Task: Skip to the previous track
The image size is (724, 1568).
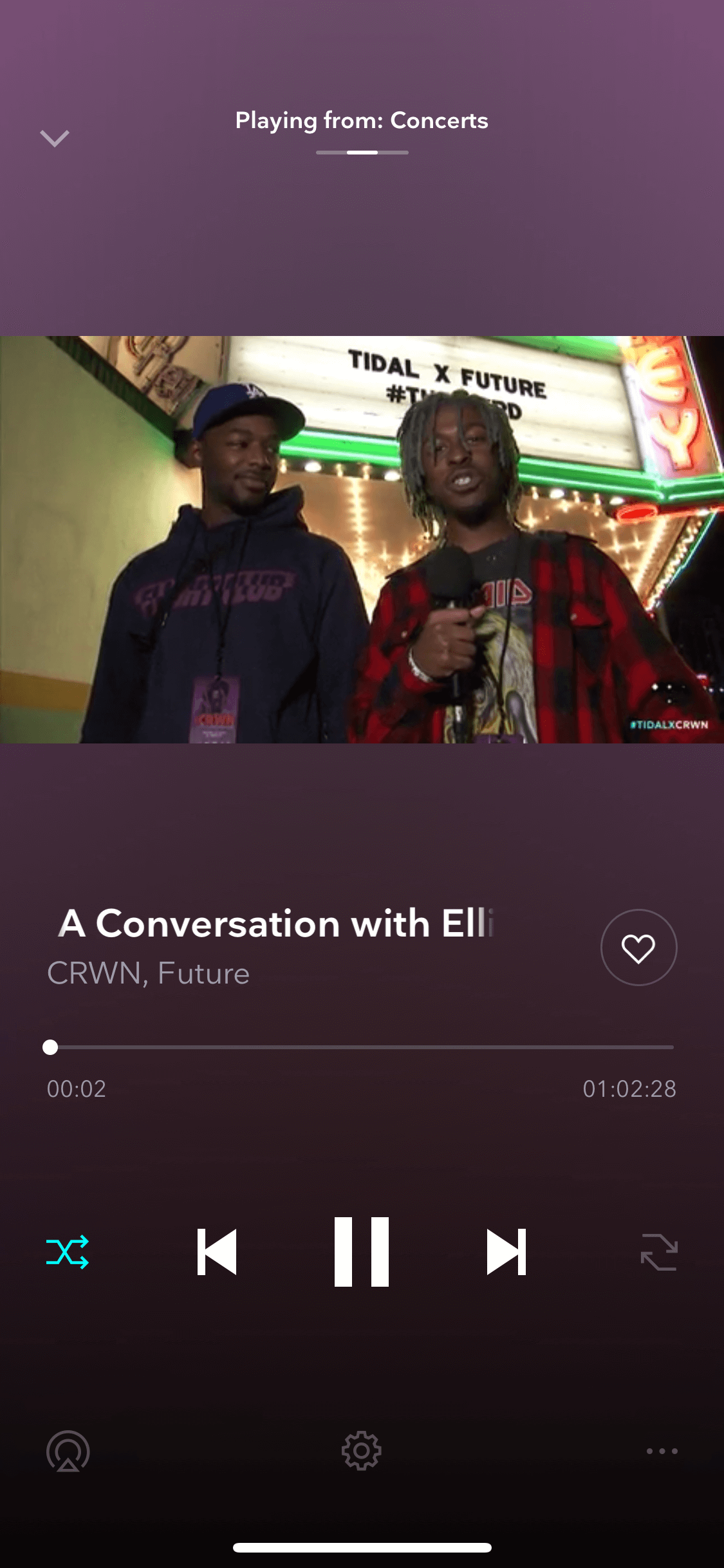Action: click(x=217, y=1252)
